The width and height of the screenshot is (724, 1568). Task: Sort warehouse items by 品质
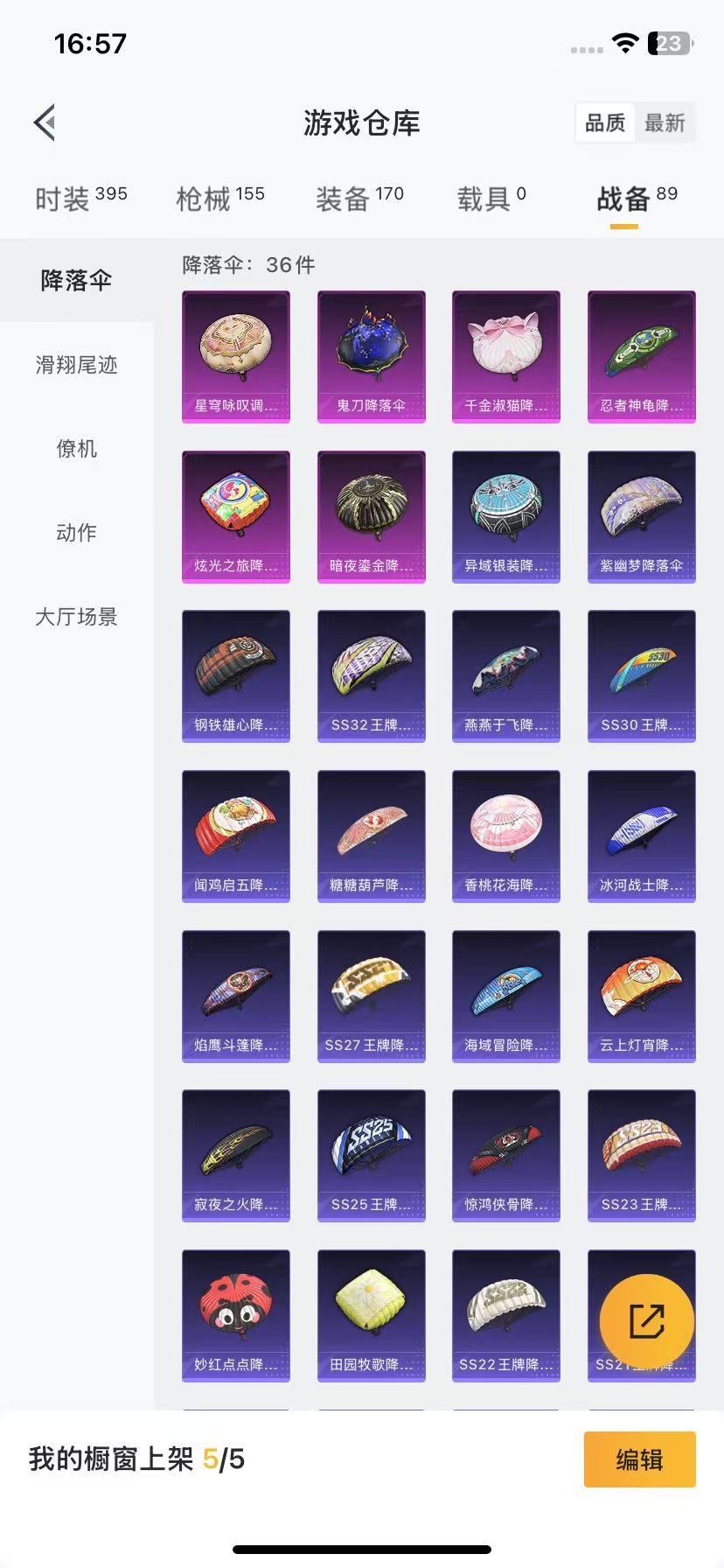click(x=605, y=123)
